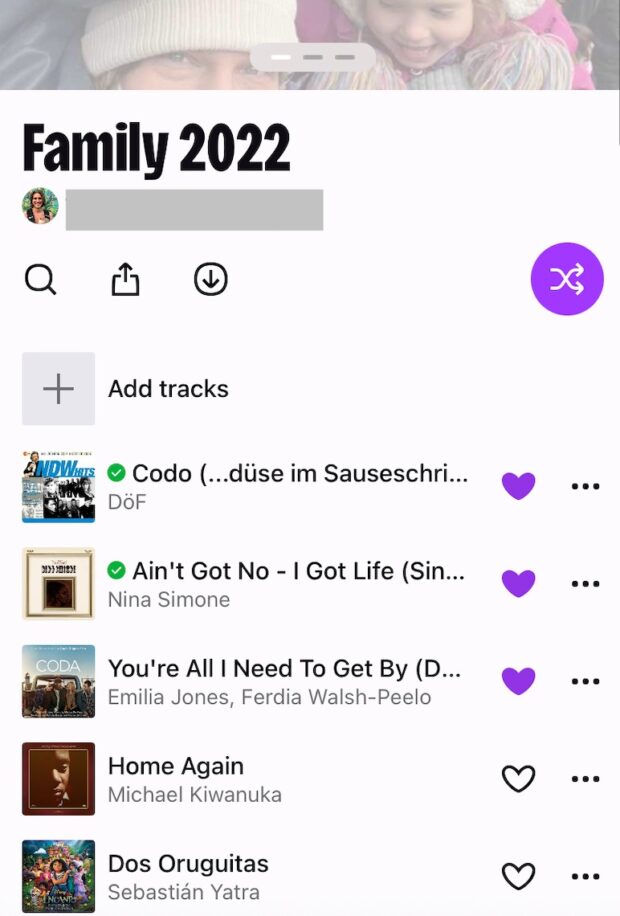Add tracks to this playlist
Image resolution: width=620 pixels, height=916 pixels.
(168, 389)
